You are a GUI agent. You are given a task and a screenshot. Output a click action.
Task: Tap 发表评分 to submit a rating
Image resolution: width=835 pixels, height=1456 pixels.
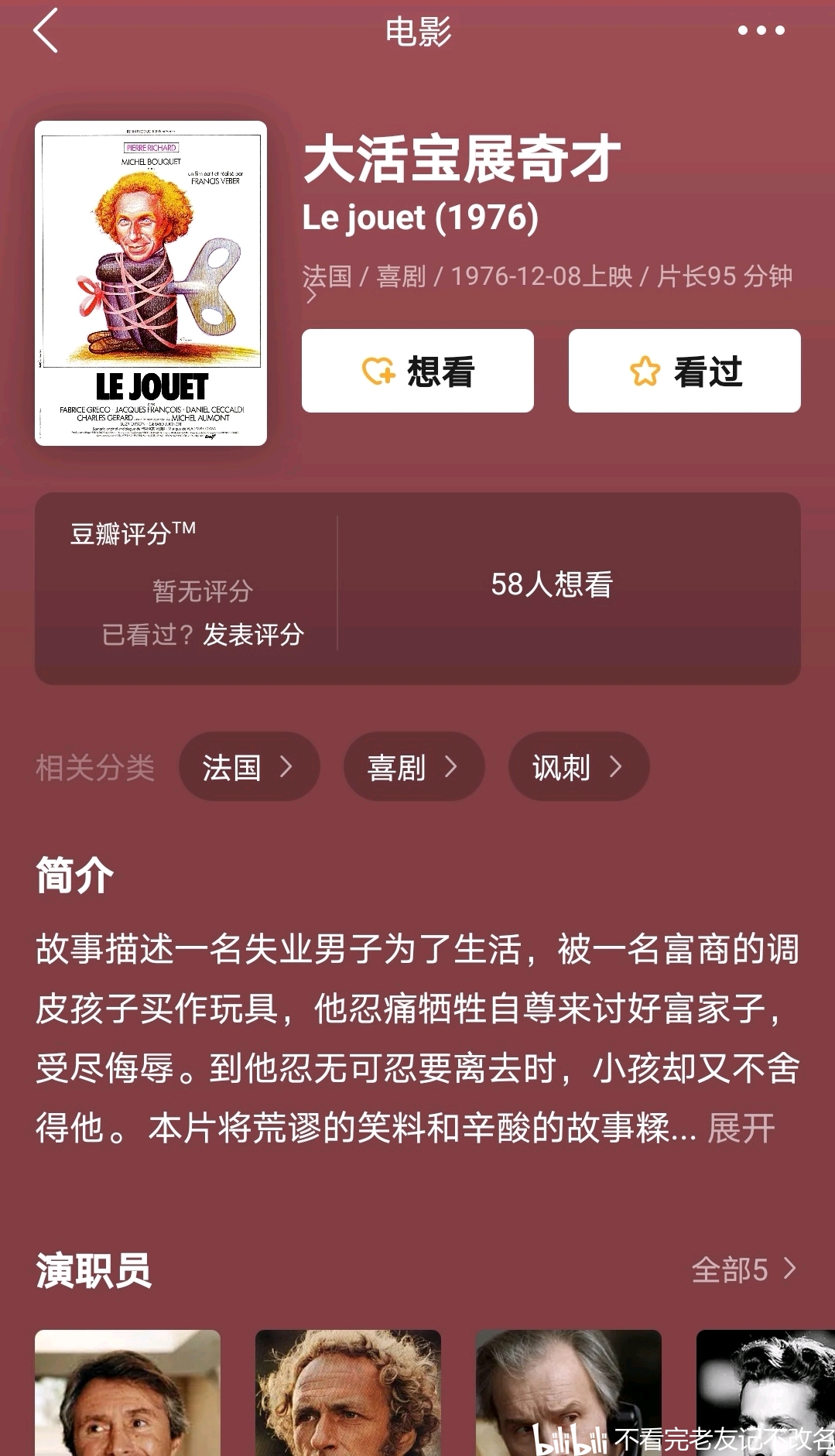tap(253, 635)
